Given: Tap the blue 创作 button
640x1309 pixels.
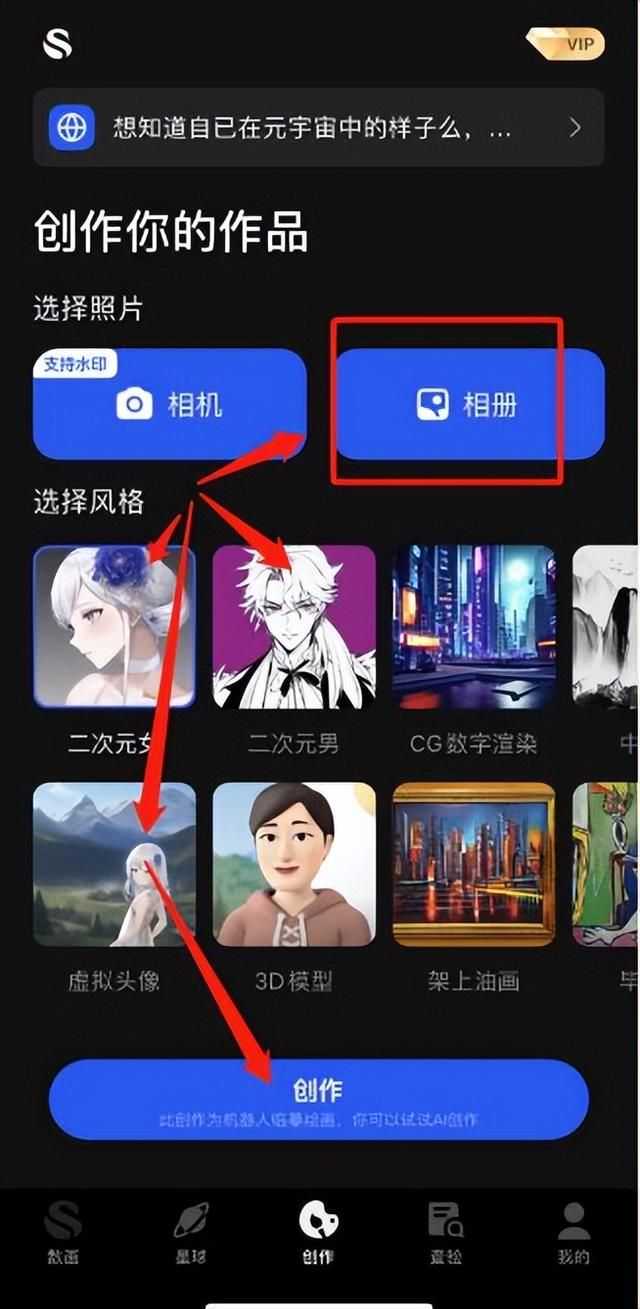Looking at the screenshot, I should 319,1099.
